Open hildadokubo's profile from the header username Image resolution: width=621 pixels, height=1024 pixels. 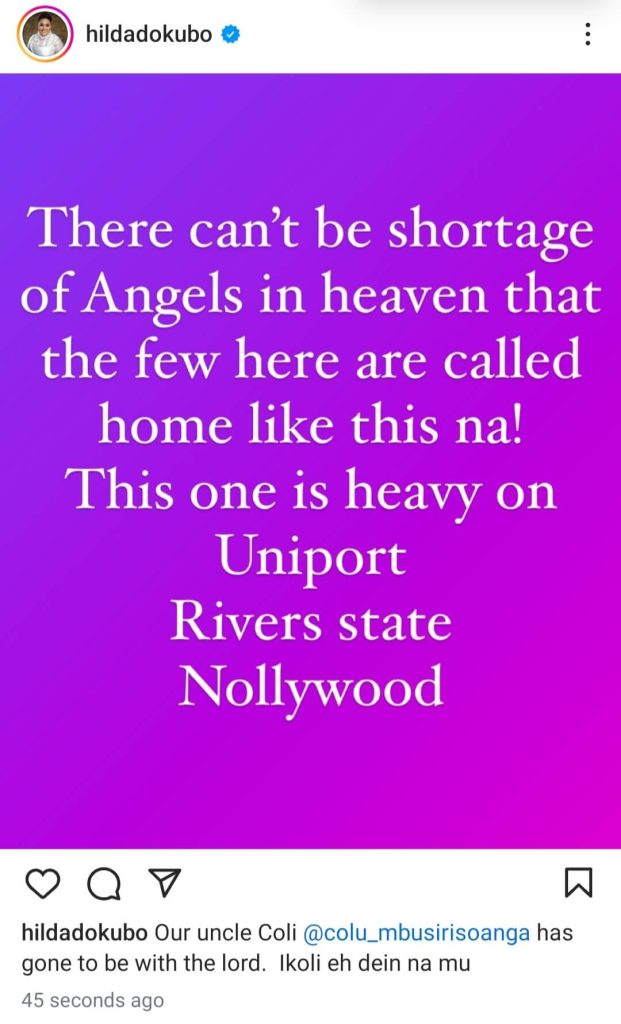click(146, 36)
